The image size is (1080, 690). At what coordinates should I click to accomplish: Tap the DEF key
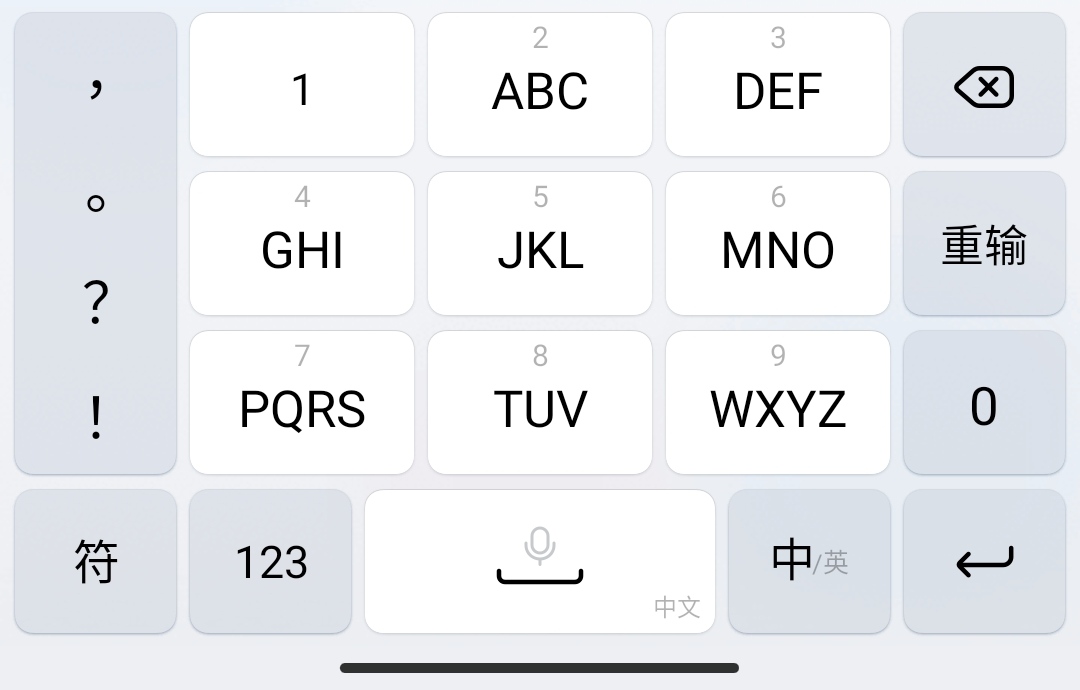coord(778,85)
